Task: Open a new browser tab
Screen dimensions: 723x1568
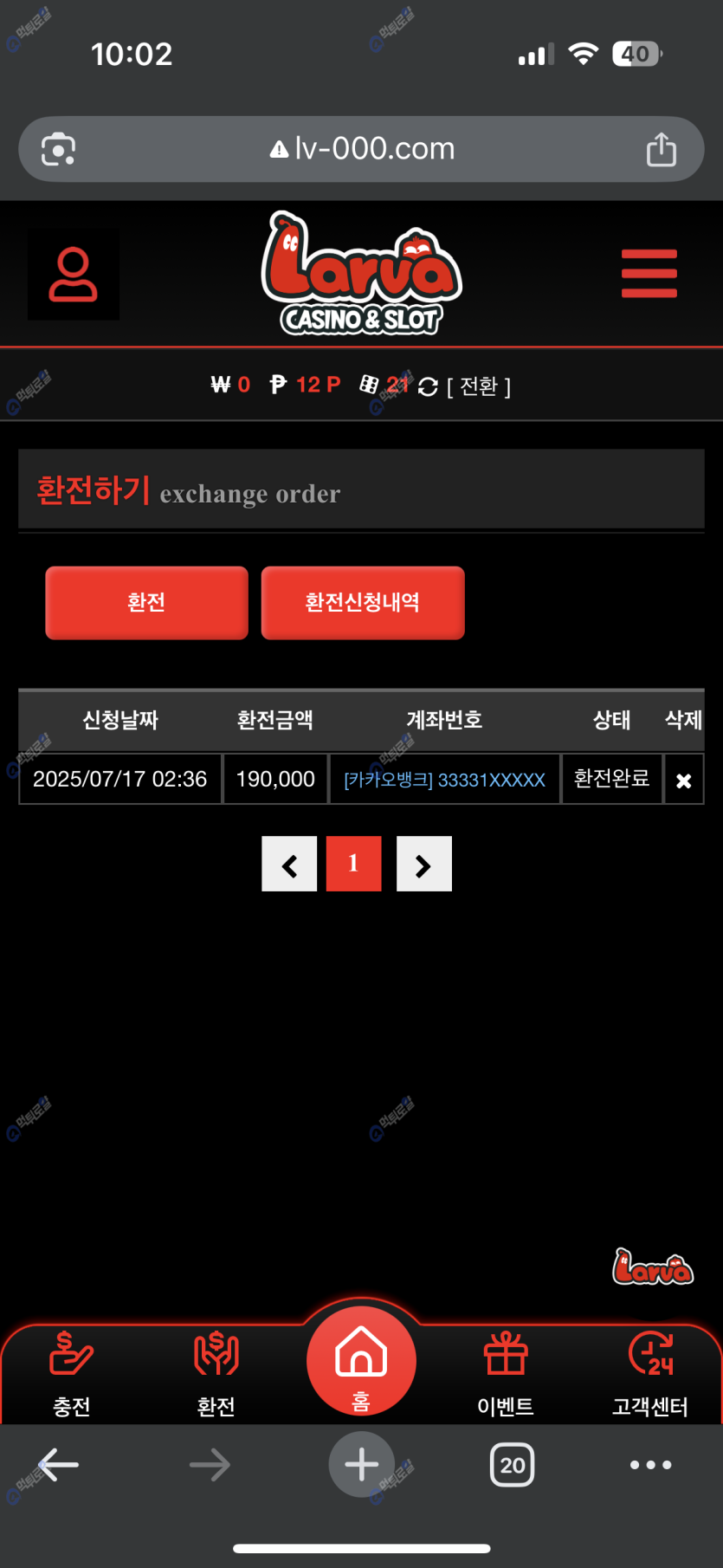Action: (x=361, y=1466)
